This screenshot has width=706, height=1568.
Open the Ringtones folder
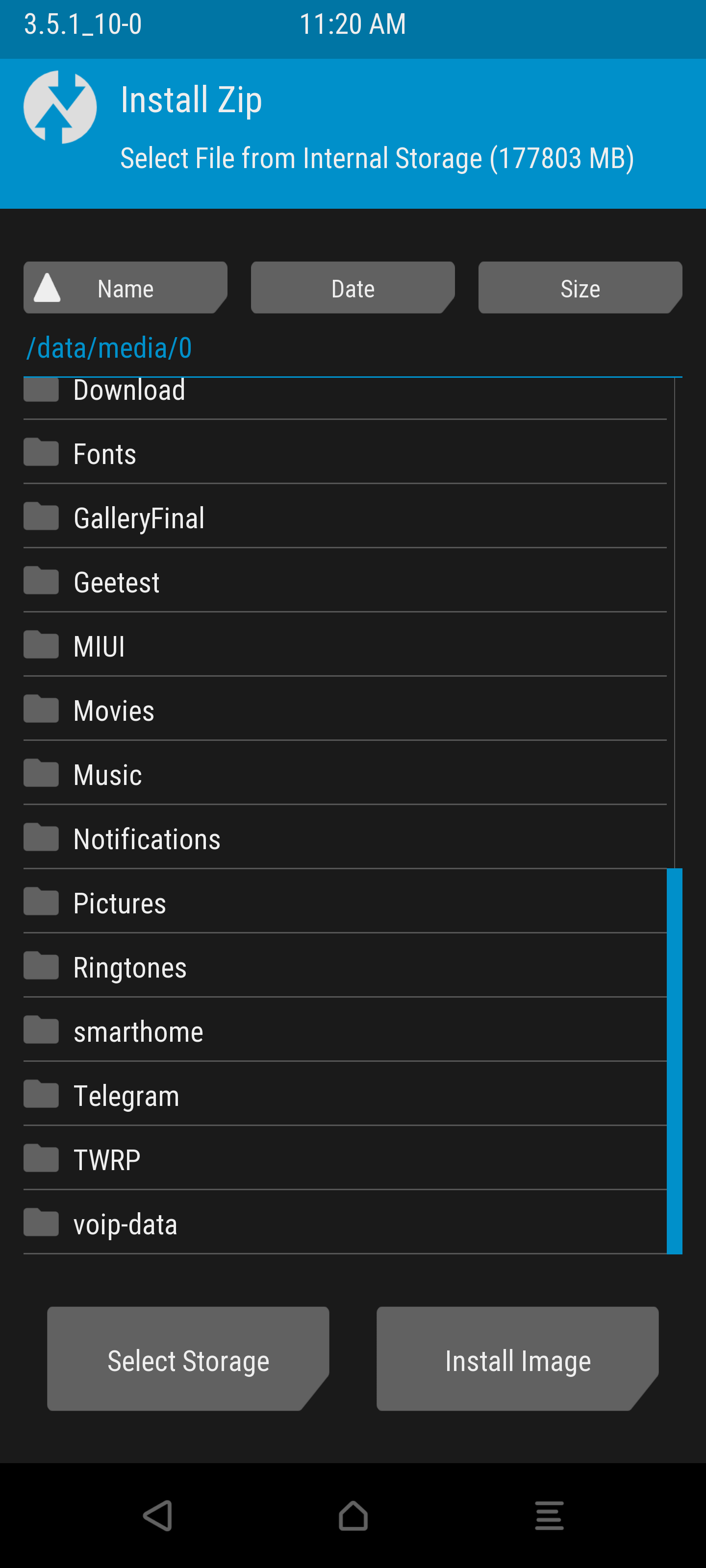coord(345,966)
